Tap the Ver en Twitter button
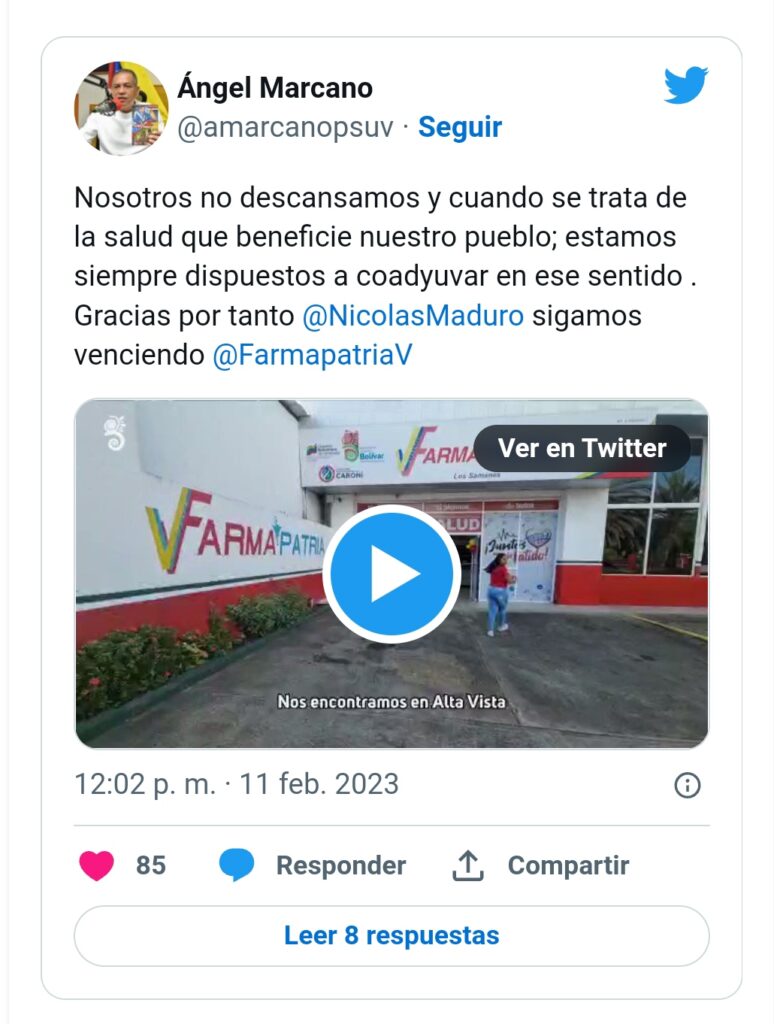The width and height of the screenshot is (774, 1024). coord(582,448)
